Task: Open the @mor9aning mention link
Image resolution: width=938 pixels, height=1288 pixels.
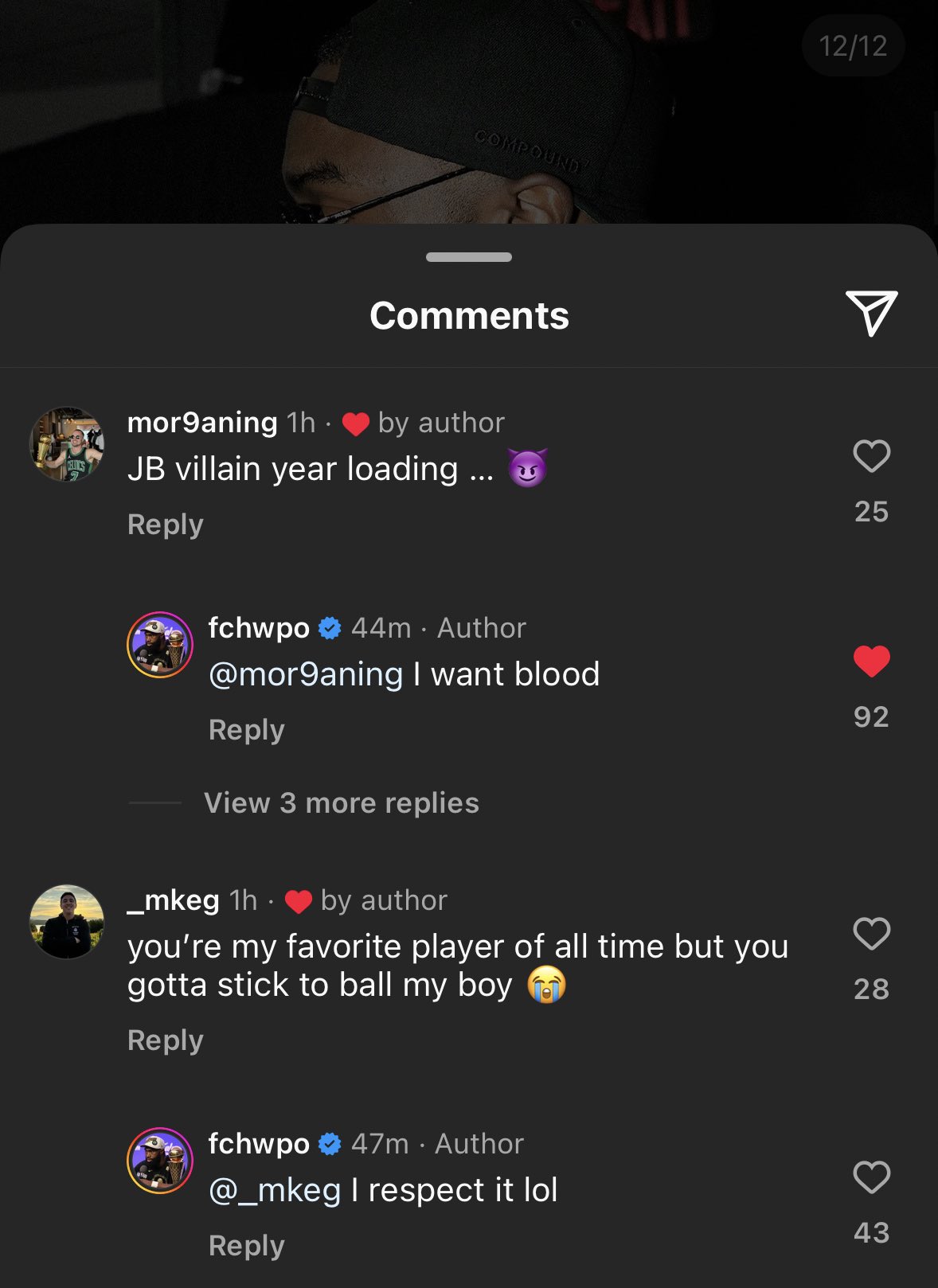Action: 305,673
